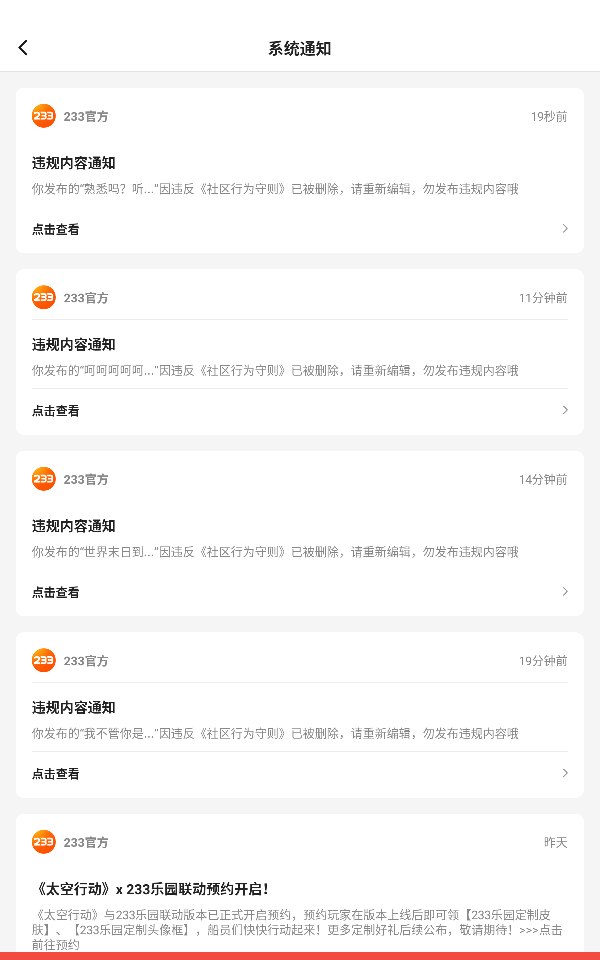The image size is (600, 960).
Task: Open 点击查看 for the 11分钟前 notice
Action: [299, 410]
